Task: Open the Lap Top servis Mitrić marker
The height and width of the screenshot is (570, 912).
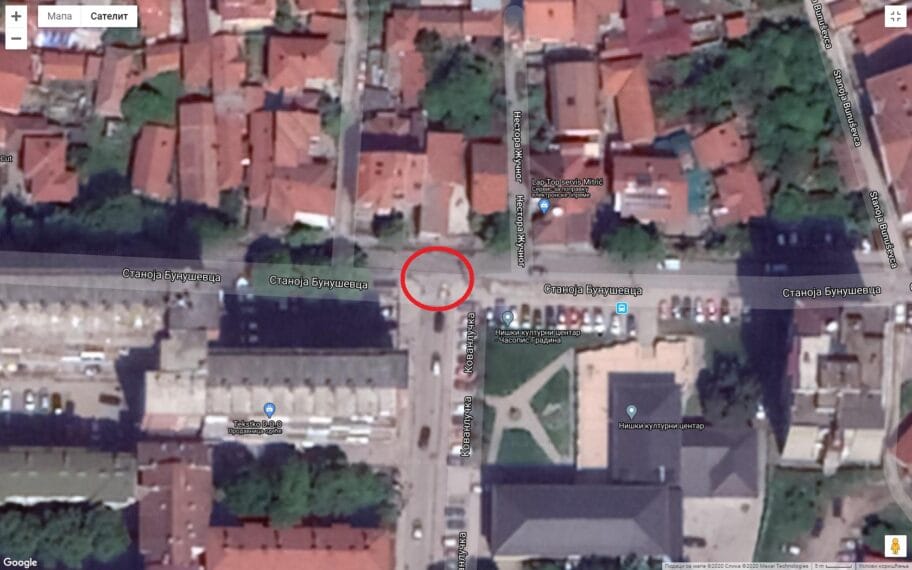Action: point(543,206)
